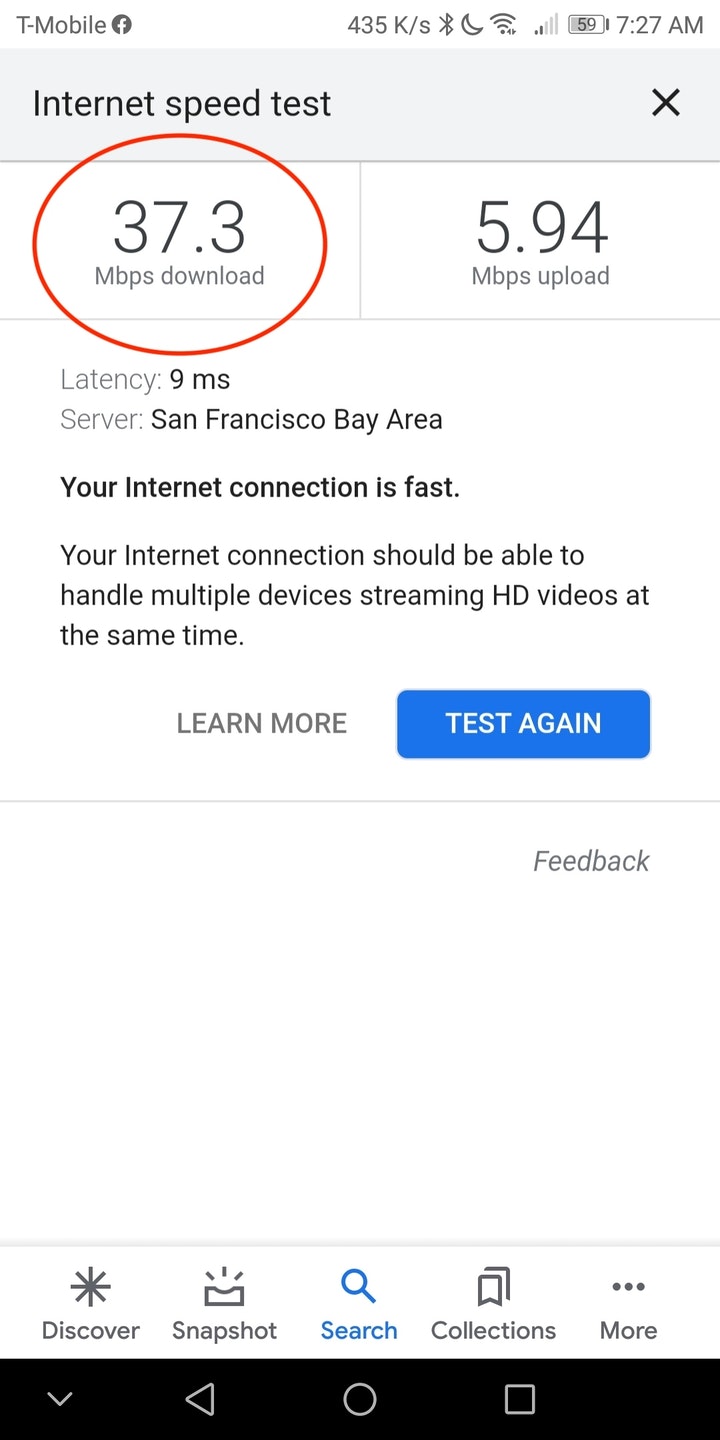Open the More tab
The width and height of the screenshot is (720, 1440).
pos(628,1304)
